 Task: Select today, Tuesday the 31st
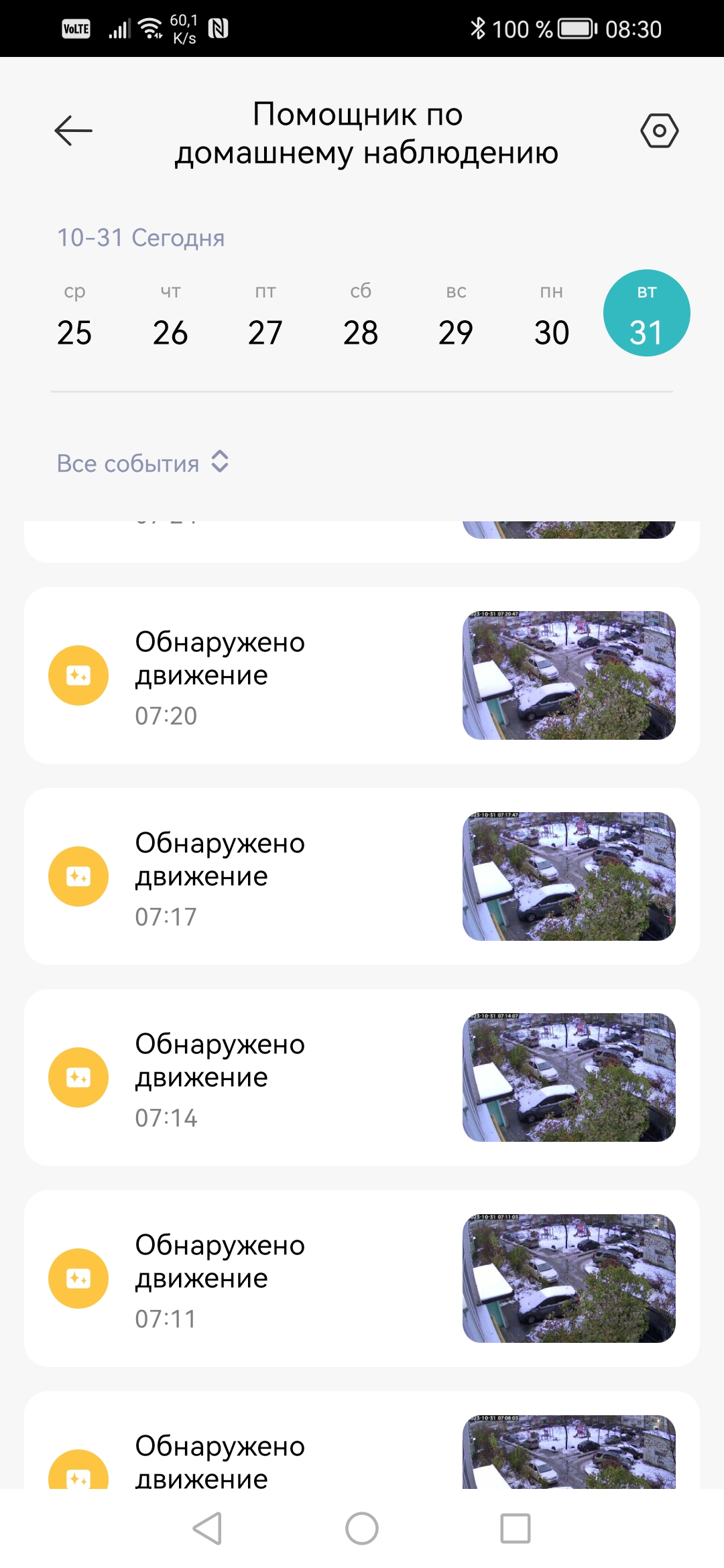tap(646, 314)
